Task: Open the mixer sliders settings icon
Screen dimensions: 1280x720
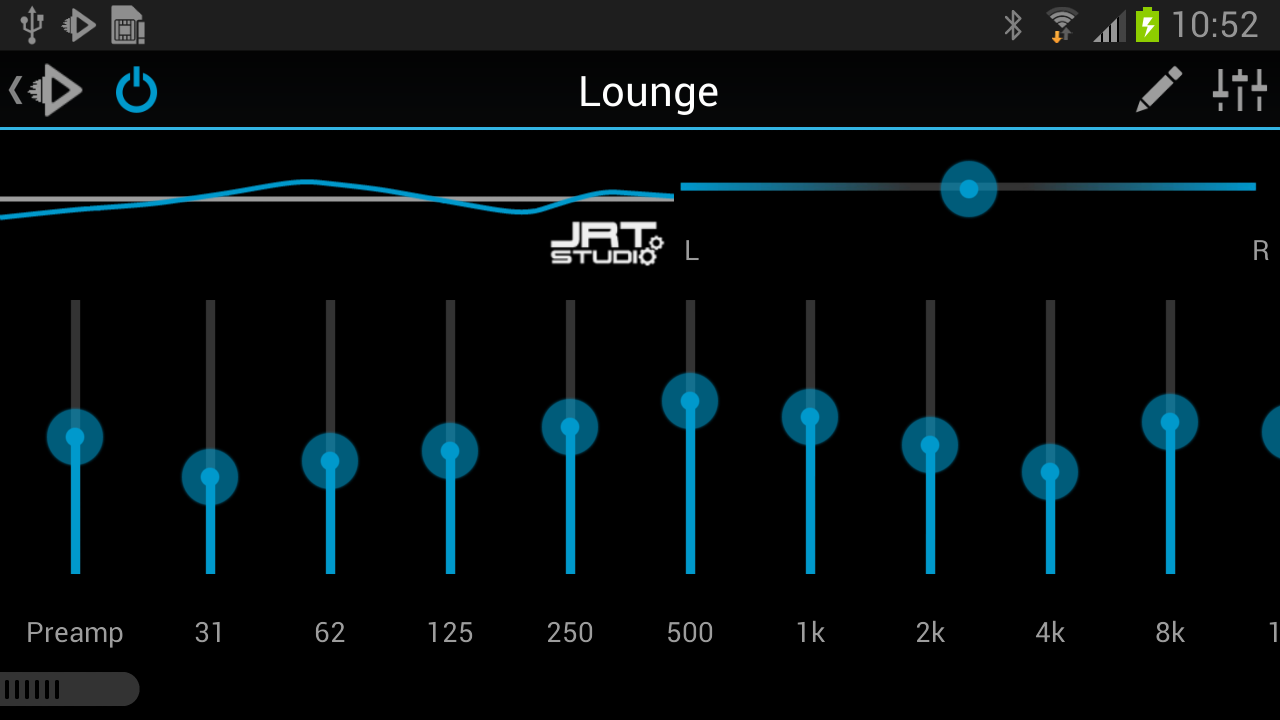Action: click(1239, 90)
